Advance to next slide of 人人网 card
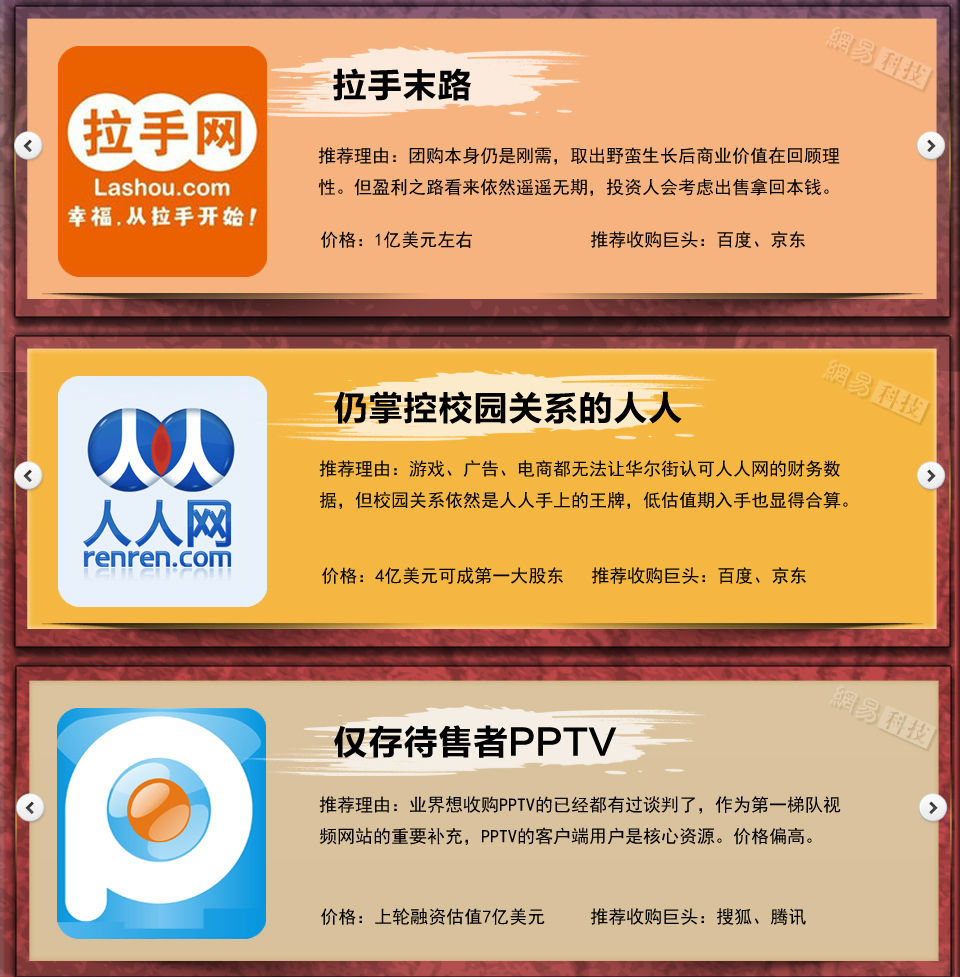Image resolution: width=960 pixels, height=977 pixels. tap(931, 476)
